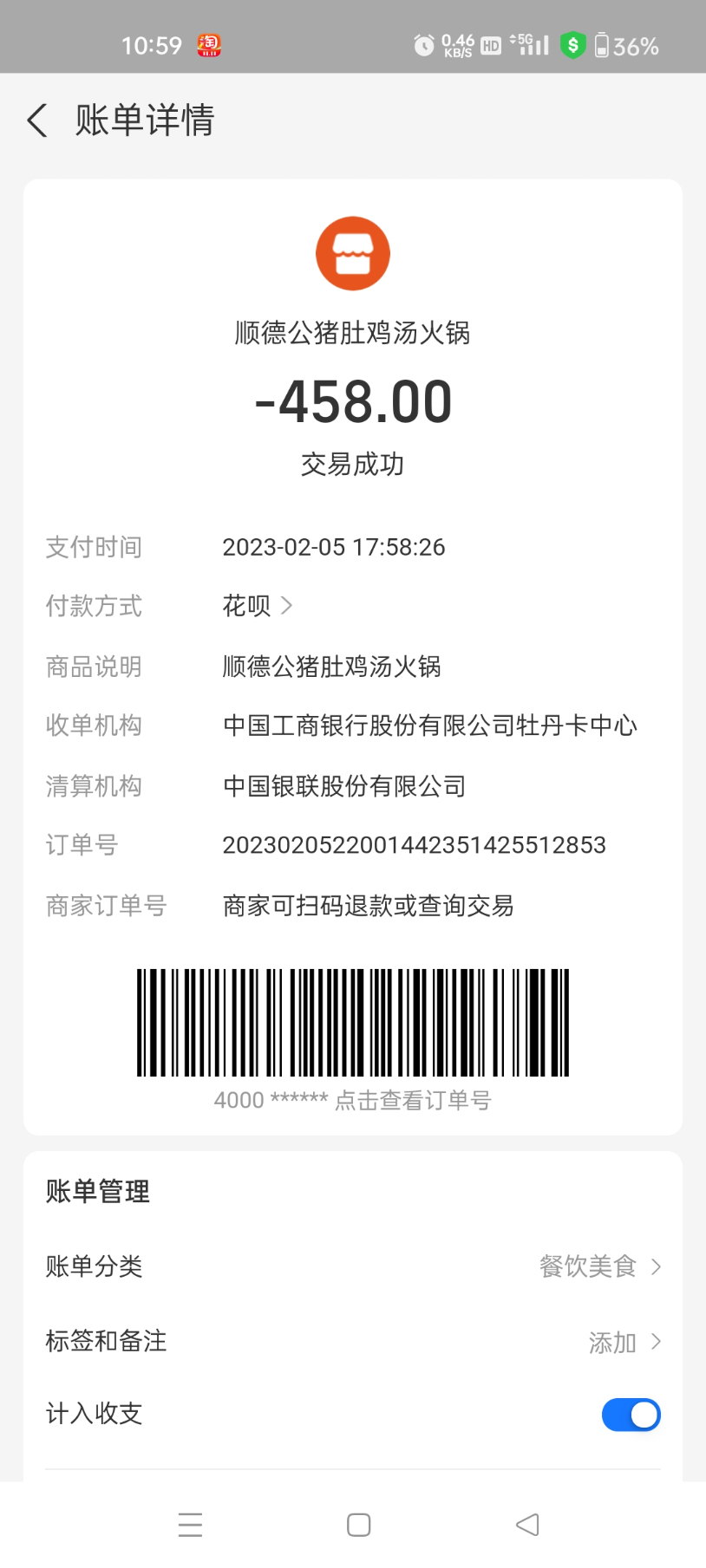
Task: Tap the green security shield status icon
Action: point(572,44)
